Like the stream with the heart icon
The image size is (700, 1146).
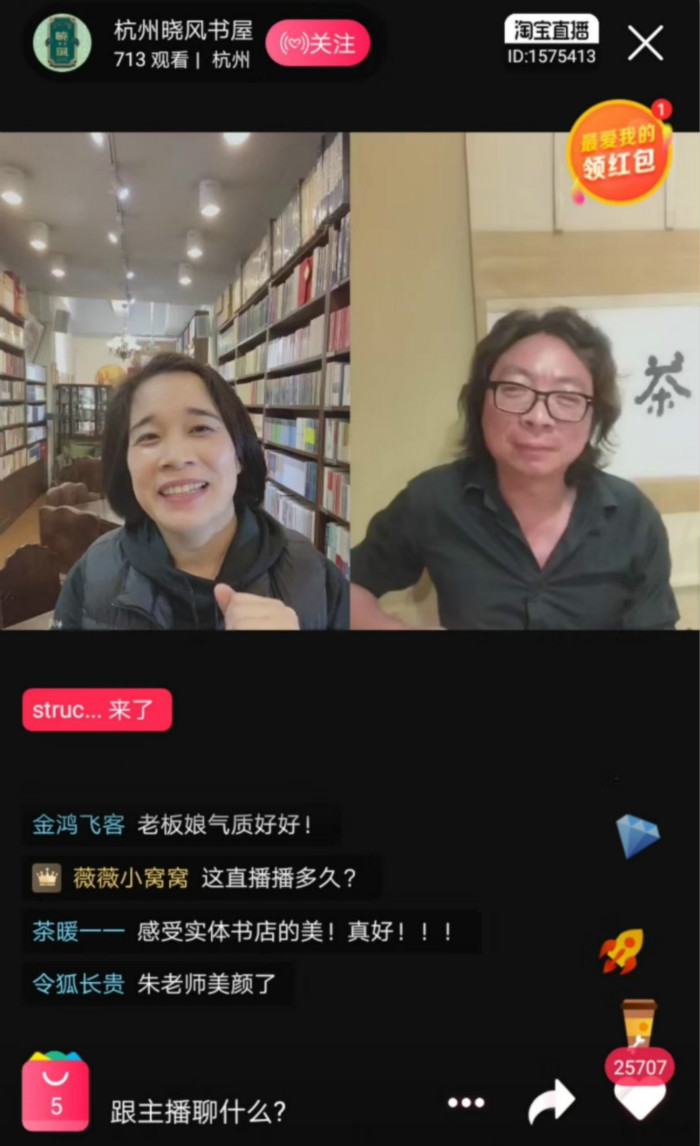click(x=639, y=1100)
